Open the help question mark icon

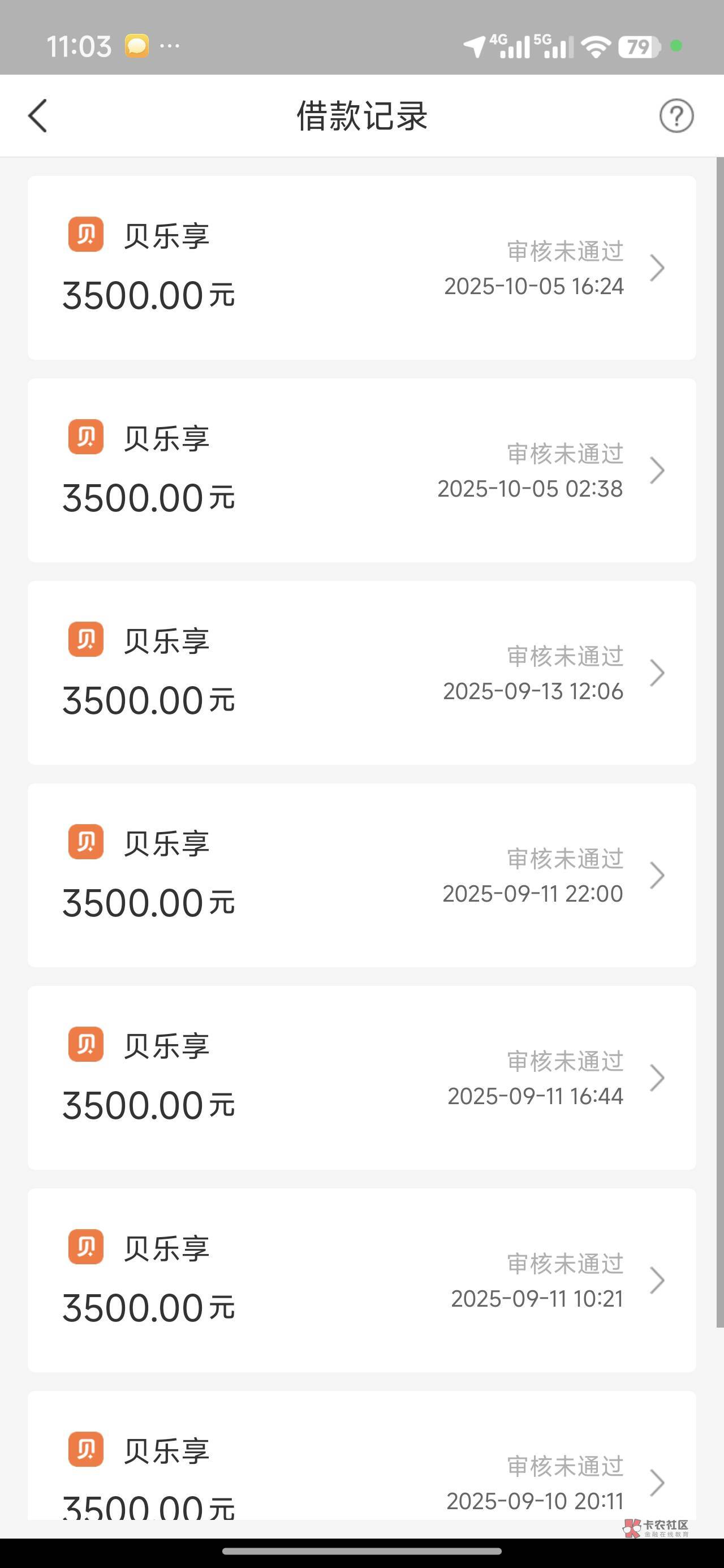click(x=676, y=115)
